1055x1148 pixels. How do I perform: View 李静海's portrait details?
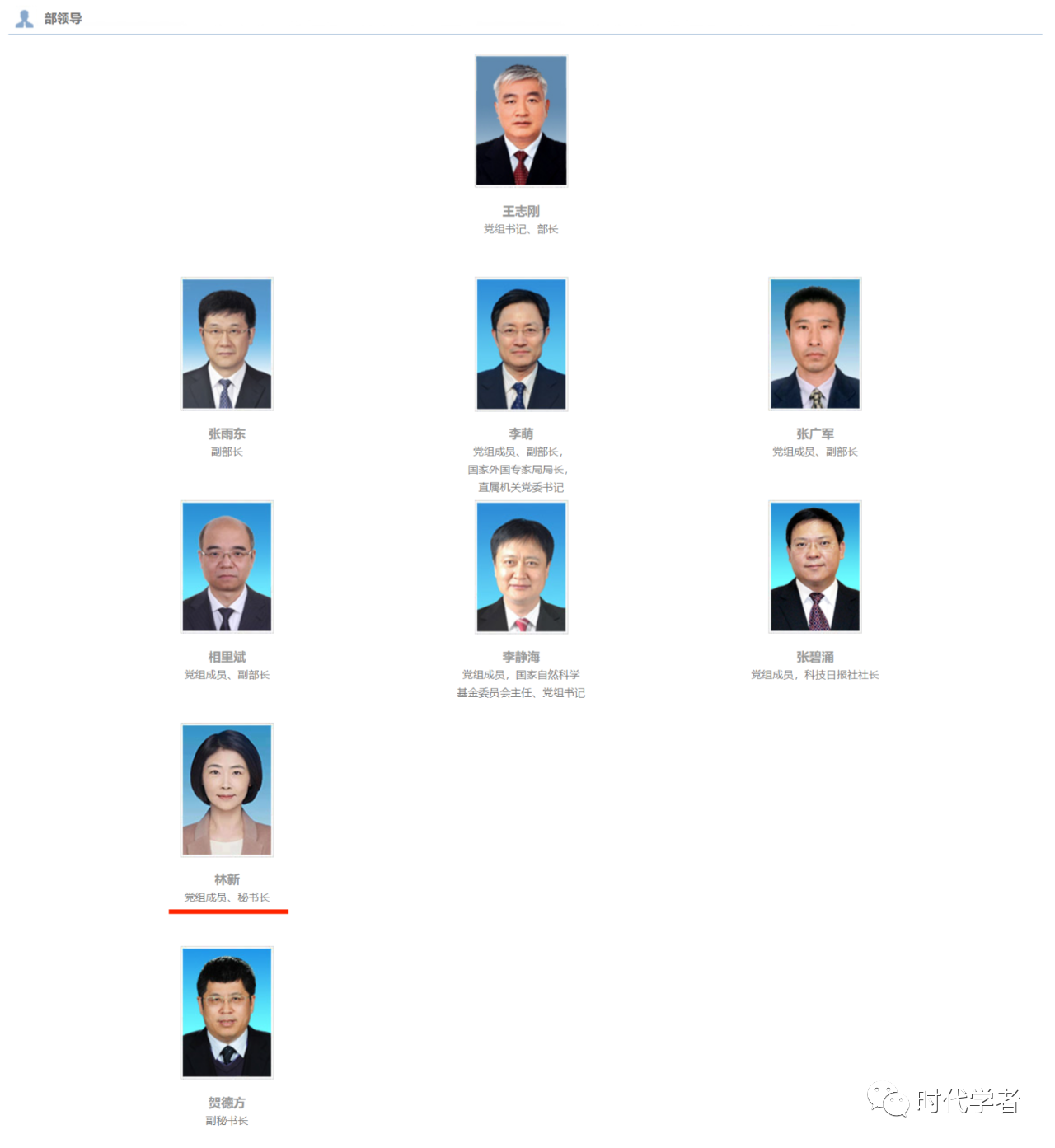[x=521, y=567]
